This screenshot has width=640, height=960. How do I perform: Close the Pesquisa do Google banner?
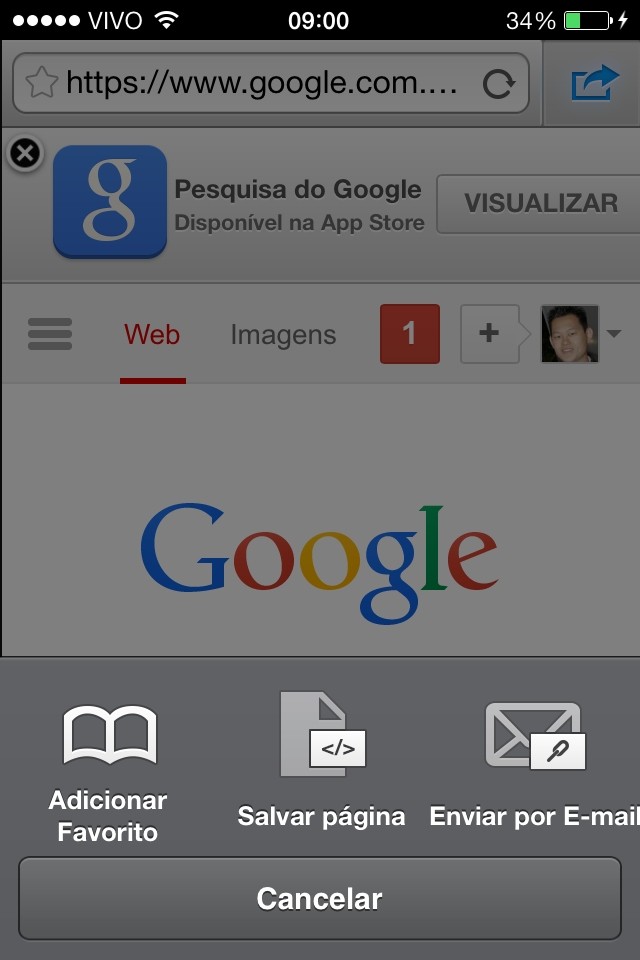coord(25,153)
